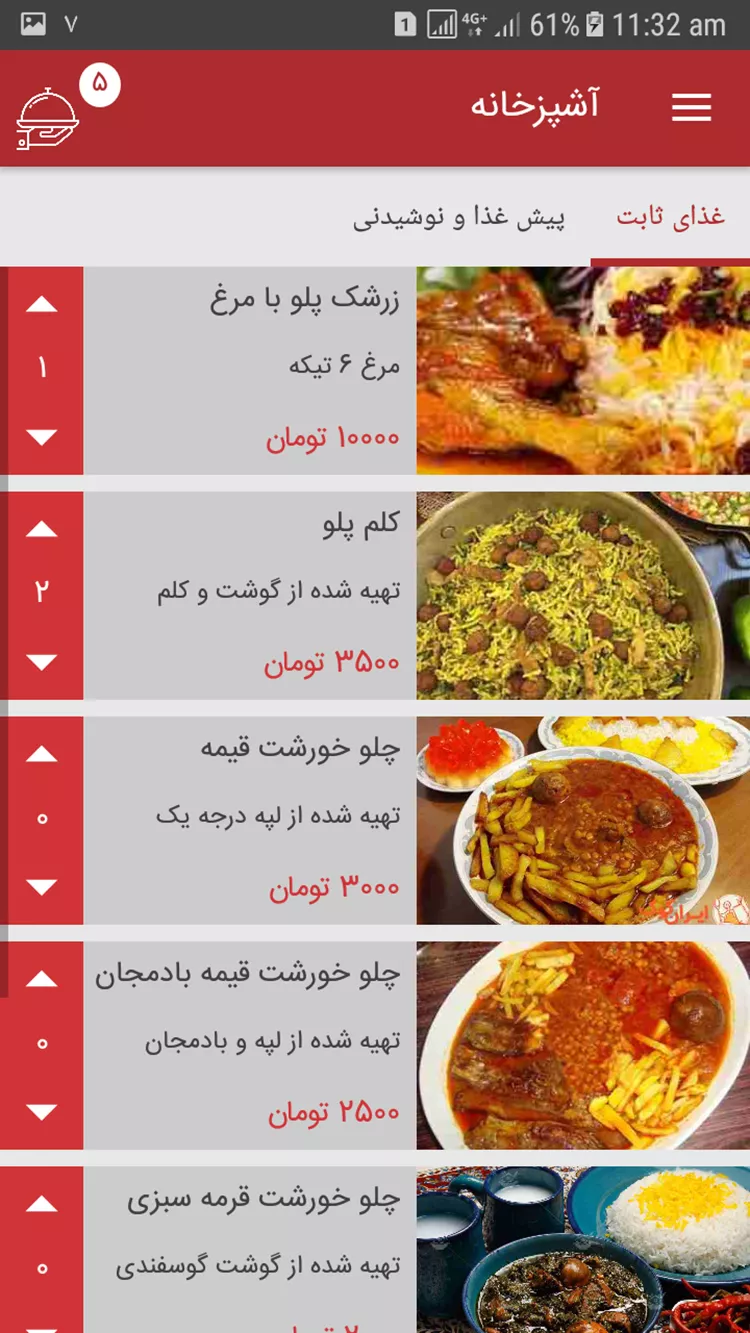Decrease quantity of کلم پلو
This screenshot has height=1333, width=750.
[x=42, y=662]
